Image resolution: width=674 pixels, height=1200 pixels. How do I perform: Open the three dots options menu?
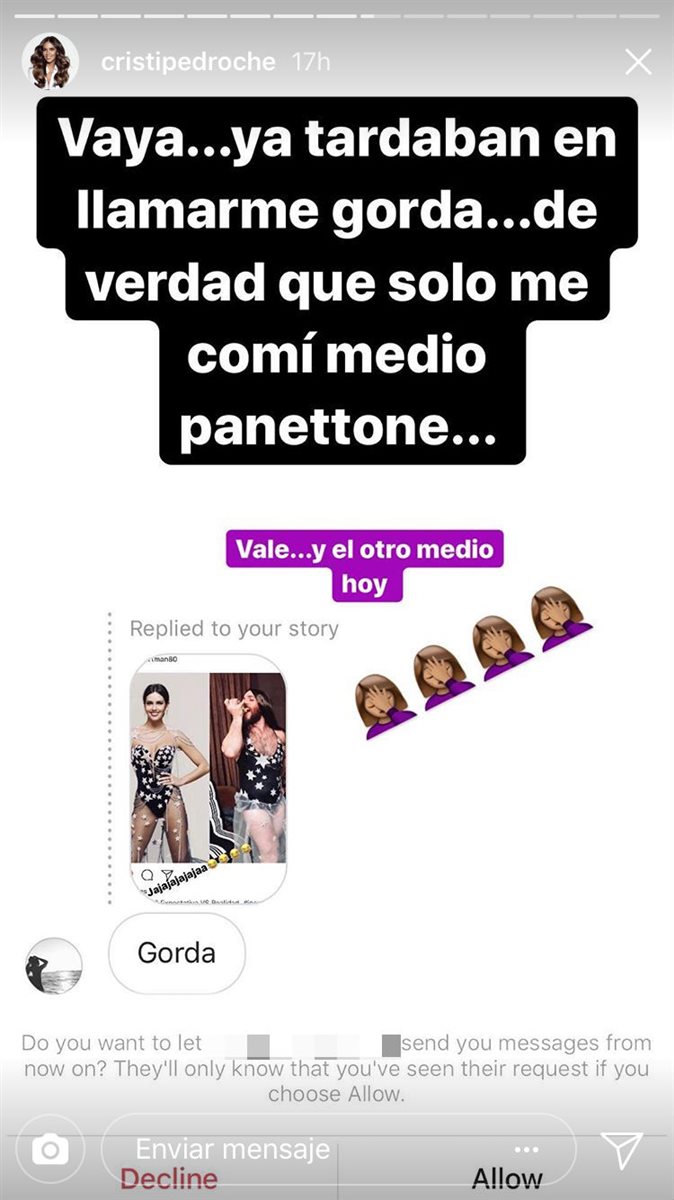pyautogui.click(x=526, y=1150)
